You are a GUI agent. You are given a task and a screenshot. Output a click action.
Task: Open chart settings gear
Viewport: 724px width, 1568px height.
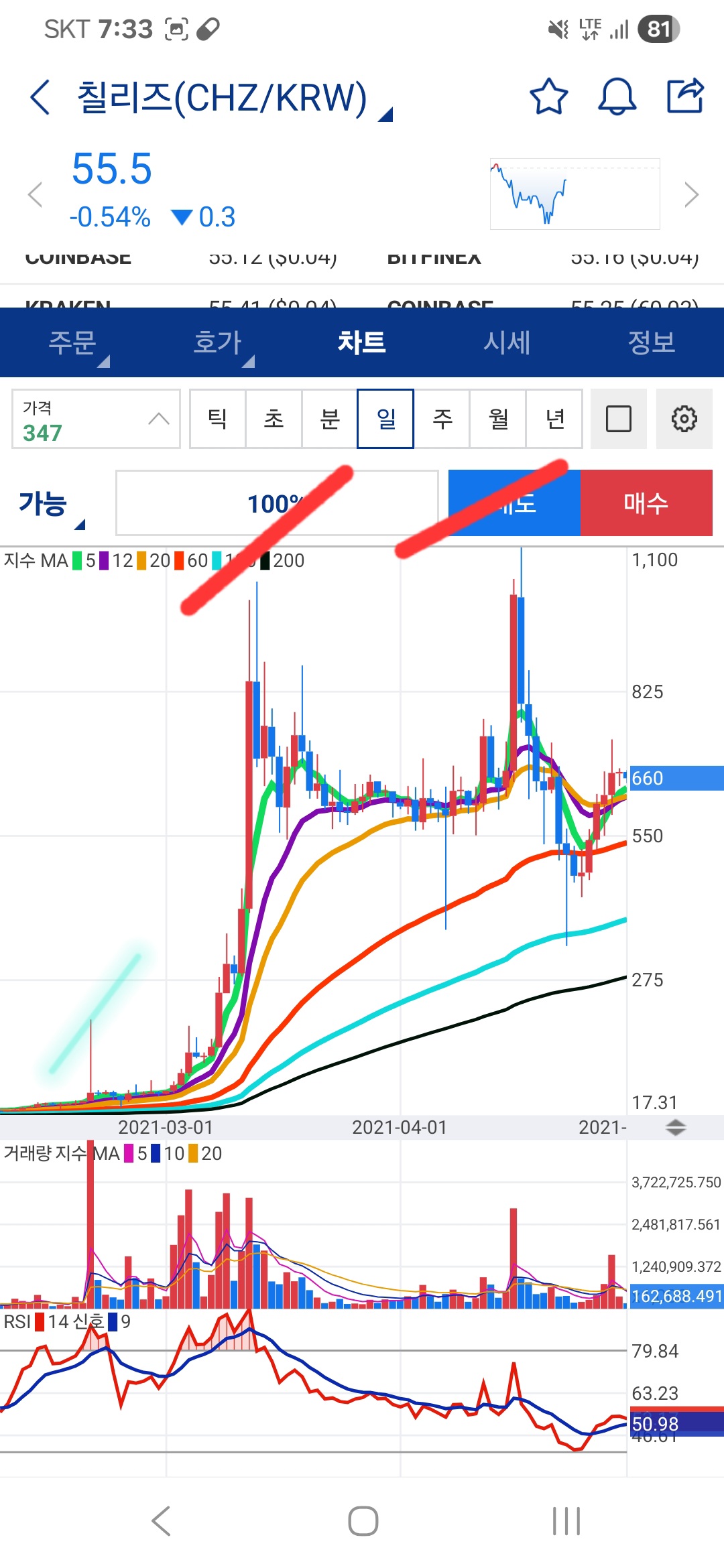pyautogui.click(x=684, y=419)
